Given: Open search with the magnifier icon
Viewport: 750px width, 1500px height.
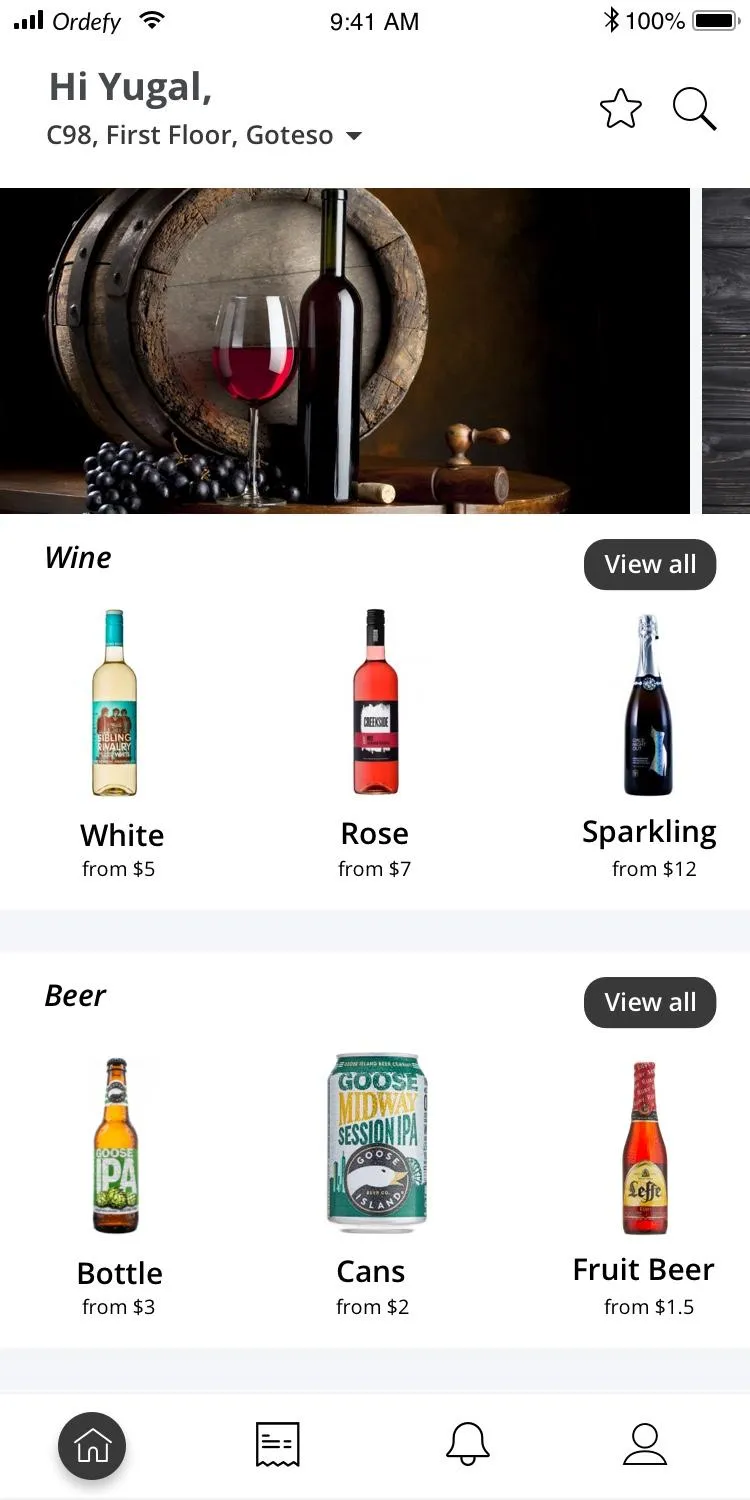Looking at the screenshot, I should point(694,109).
